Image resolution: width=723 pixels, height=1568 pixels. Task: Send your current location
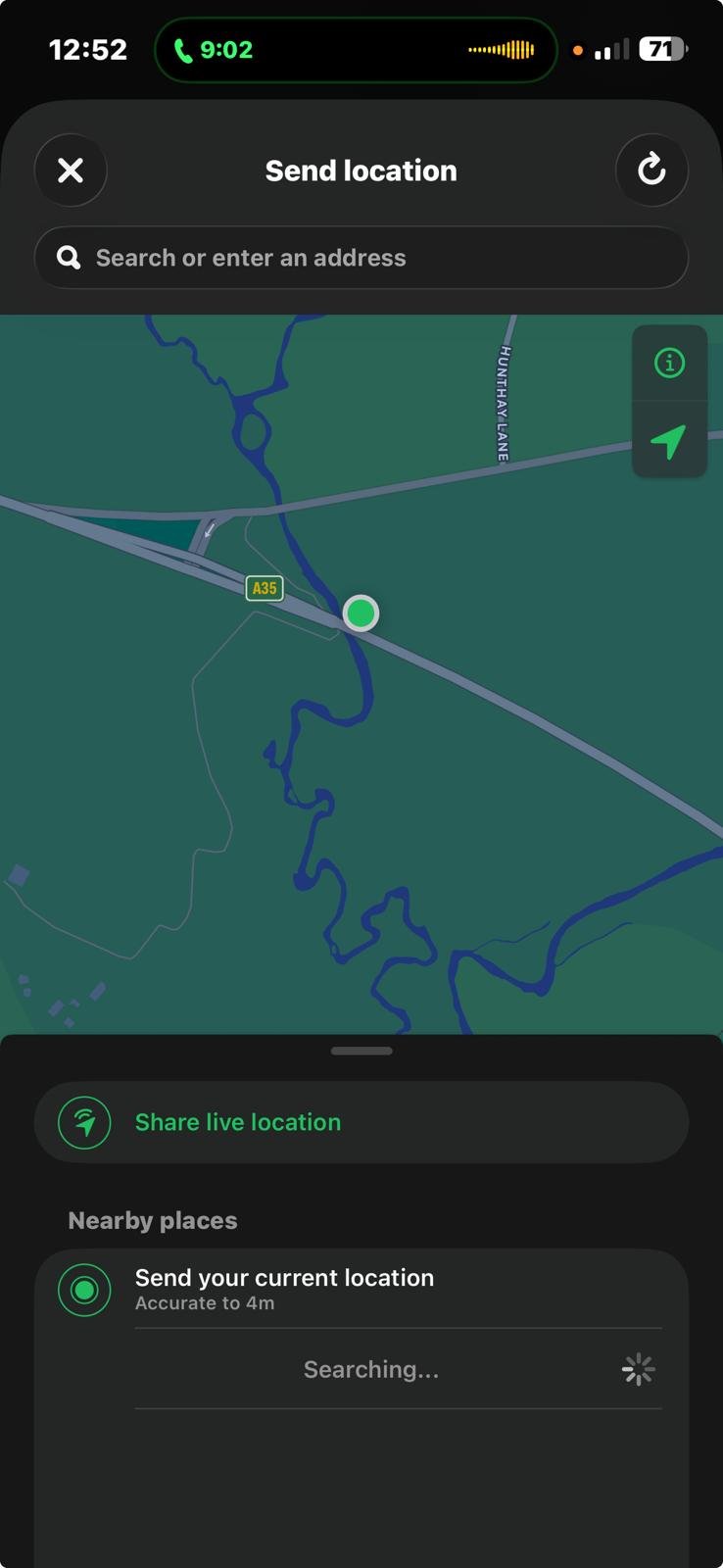coord(361,1289)
